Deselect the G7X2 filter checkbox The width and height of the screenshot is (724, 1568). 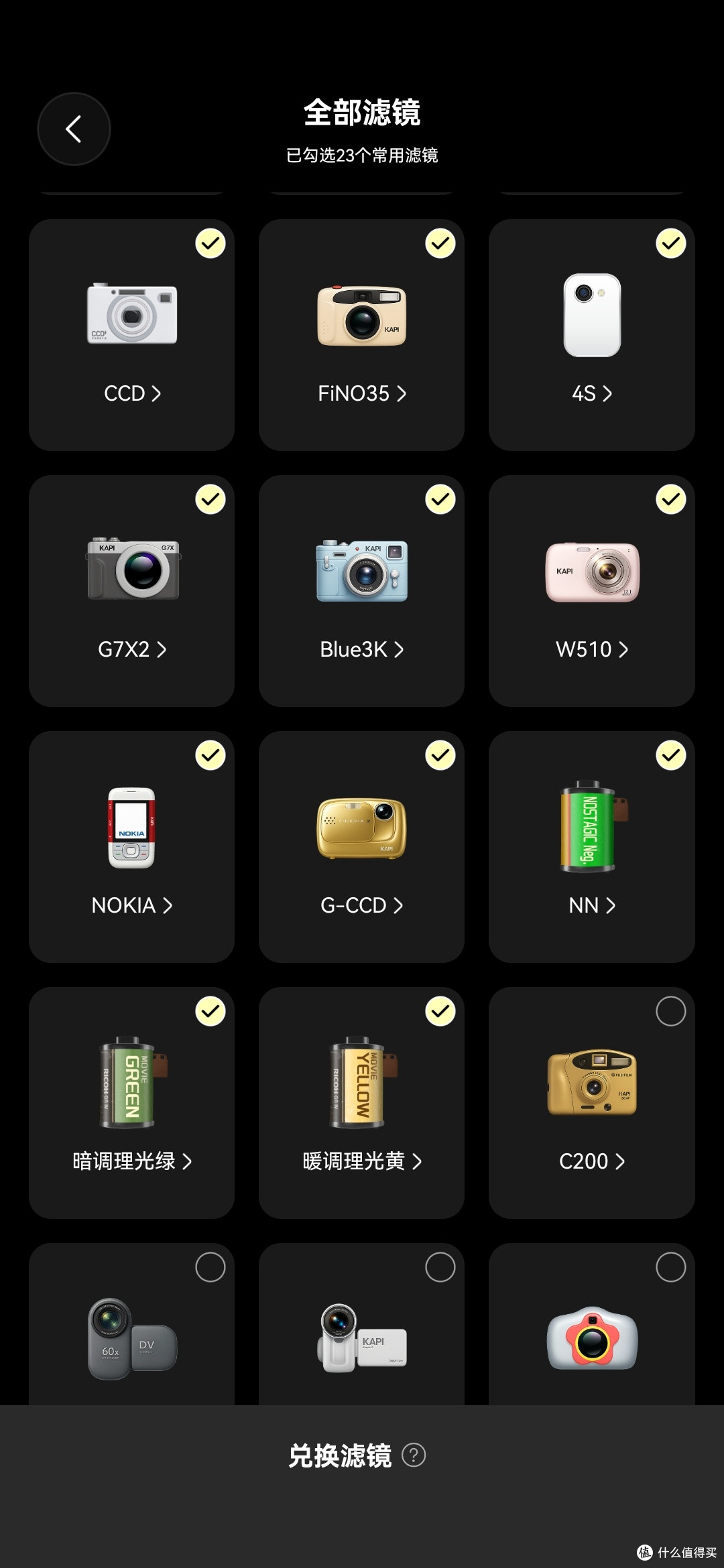[210, 499]
